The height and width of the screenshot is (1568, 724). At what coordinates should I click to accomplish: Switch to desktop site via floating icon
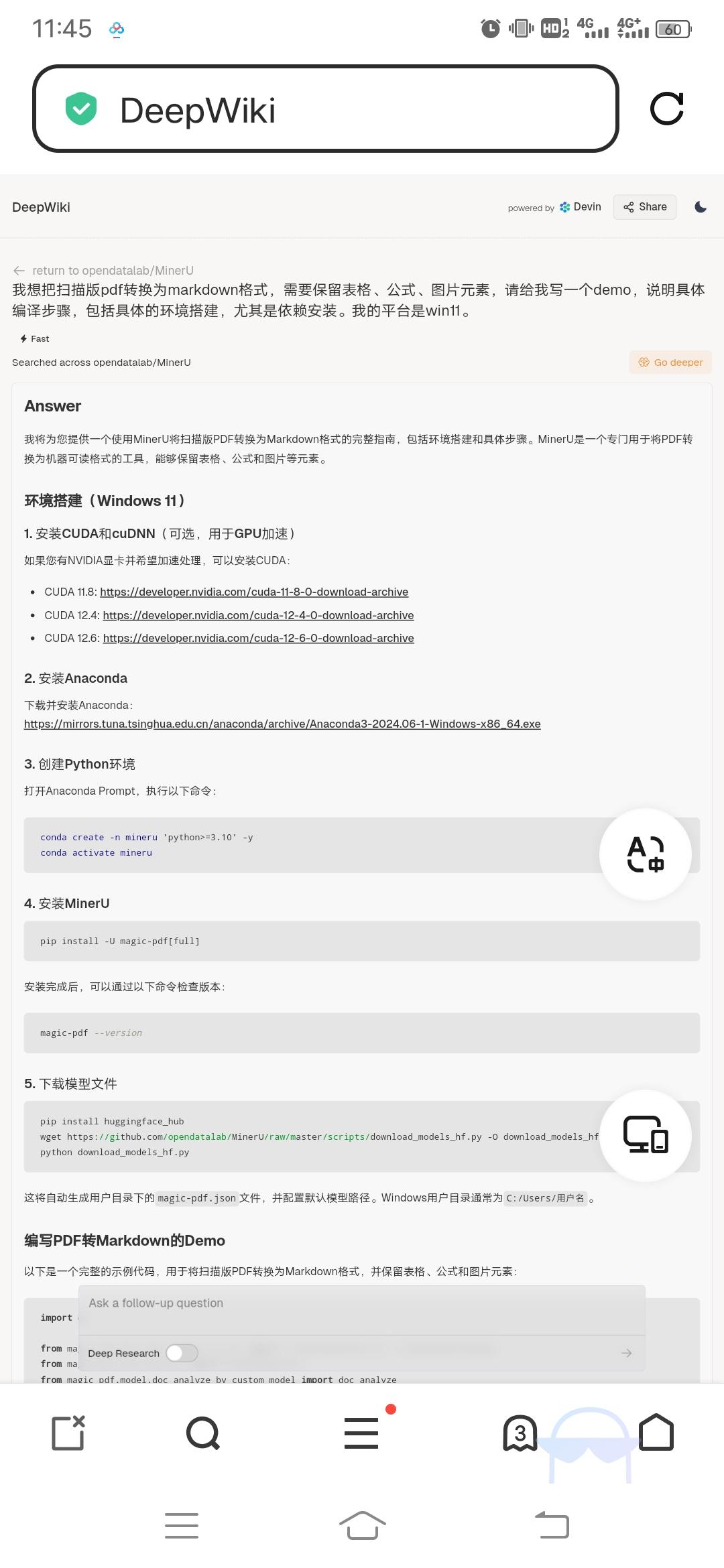[646, 1136]
